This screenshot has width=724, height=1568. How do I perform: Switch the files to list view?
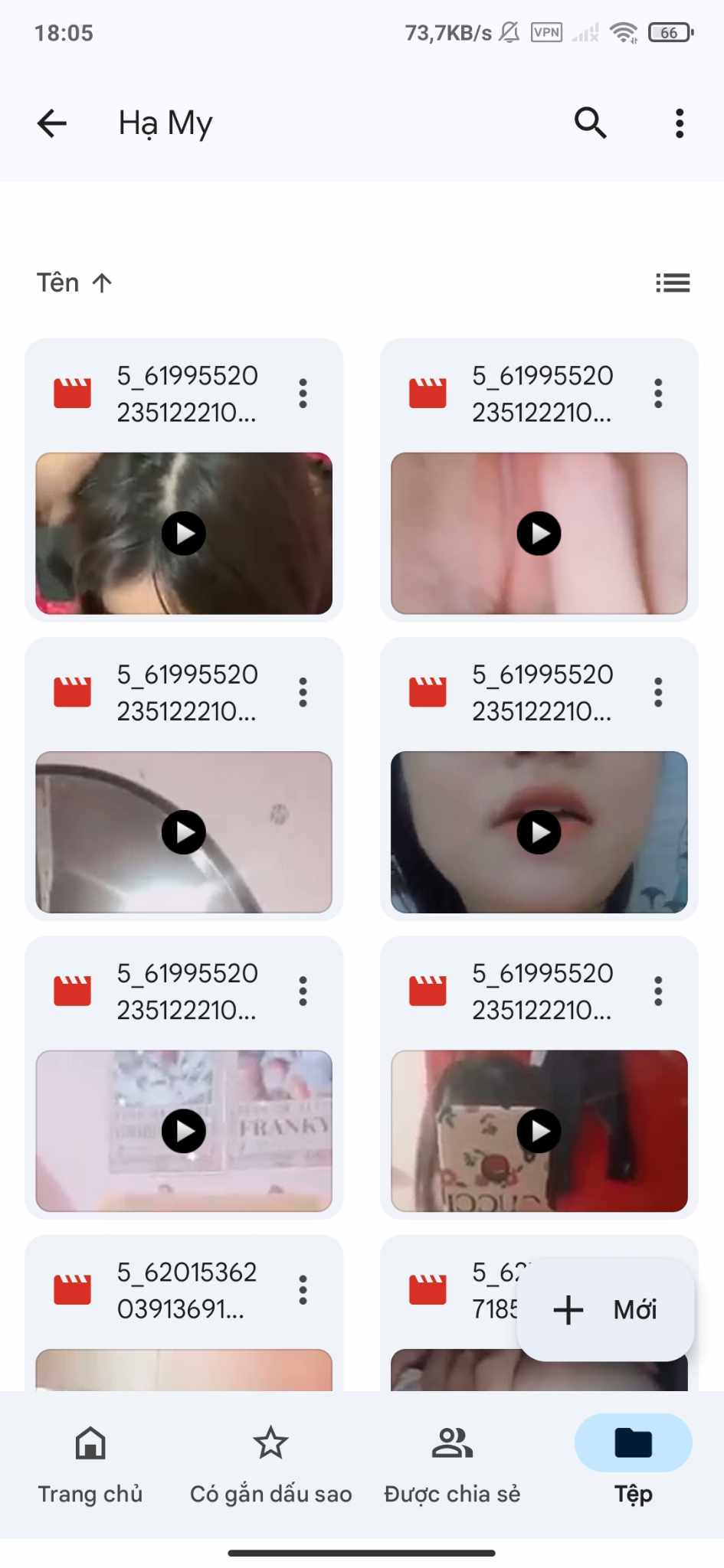673,283
